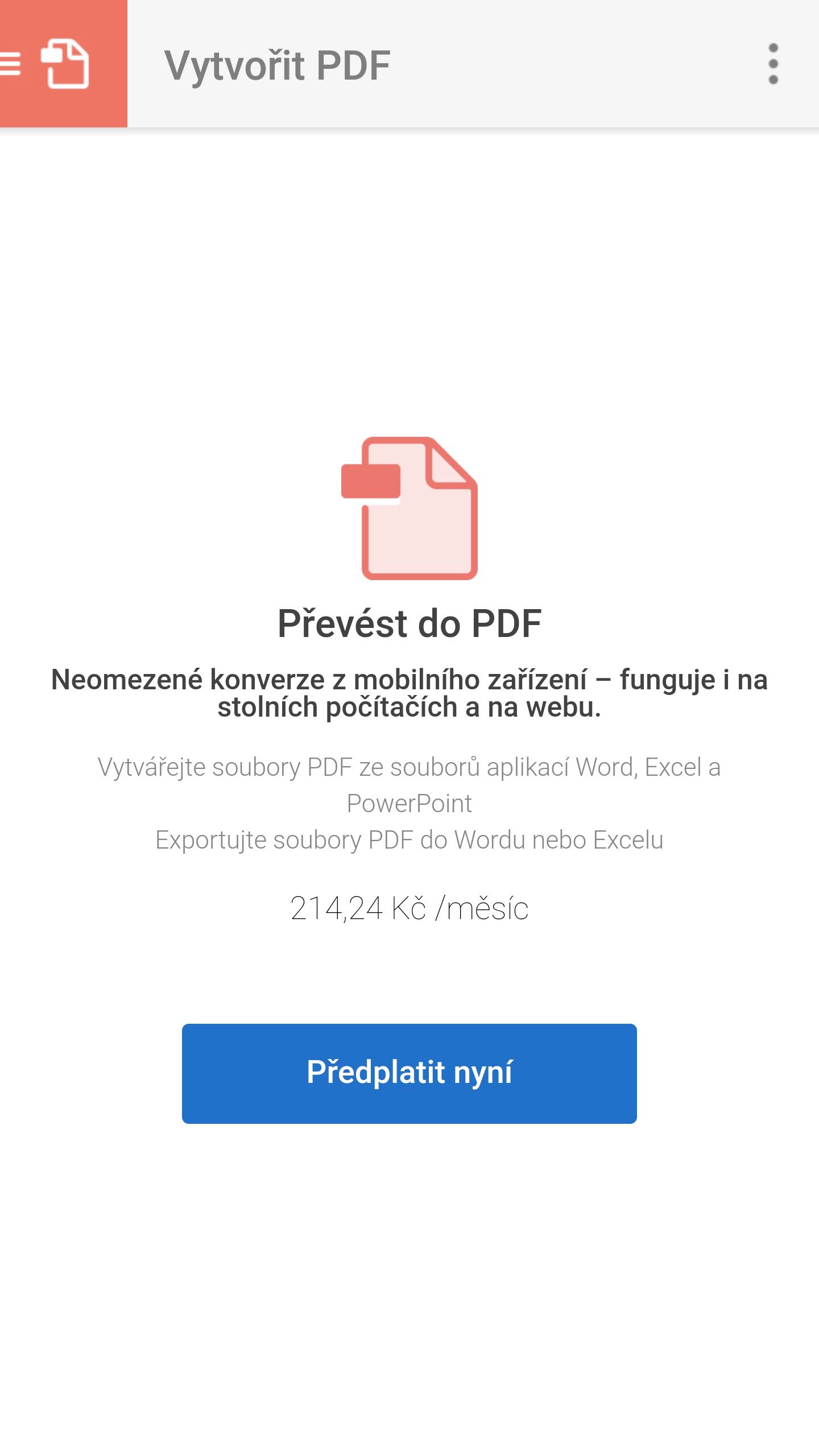819x1456 pixels.
Task: Tap the Předplatit nyní subscribe button
Action: coord(409,1073)
